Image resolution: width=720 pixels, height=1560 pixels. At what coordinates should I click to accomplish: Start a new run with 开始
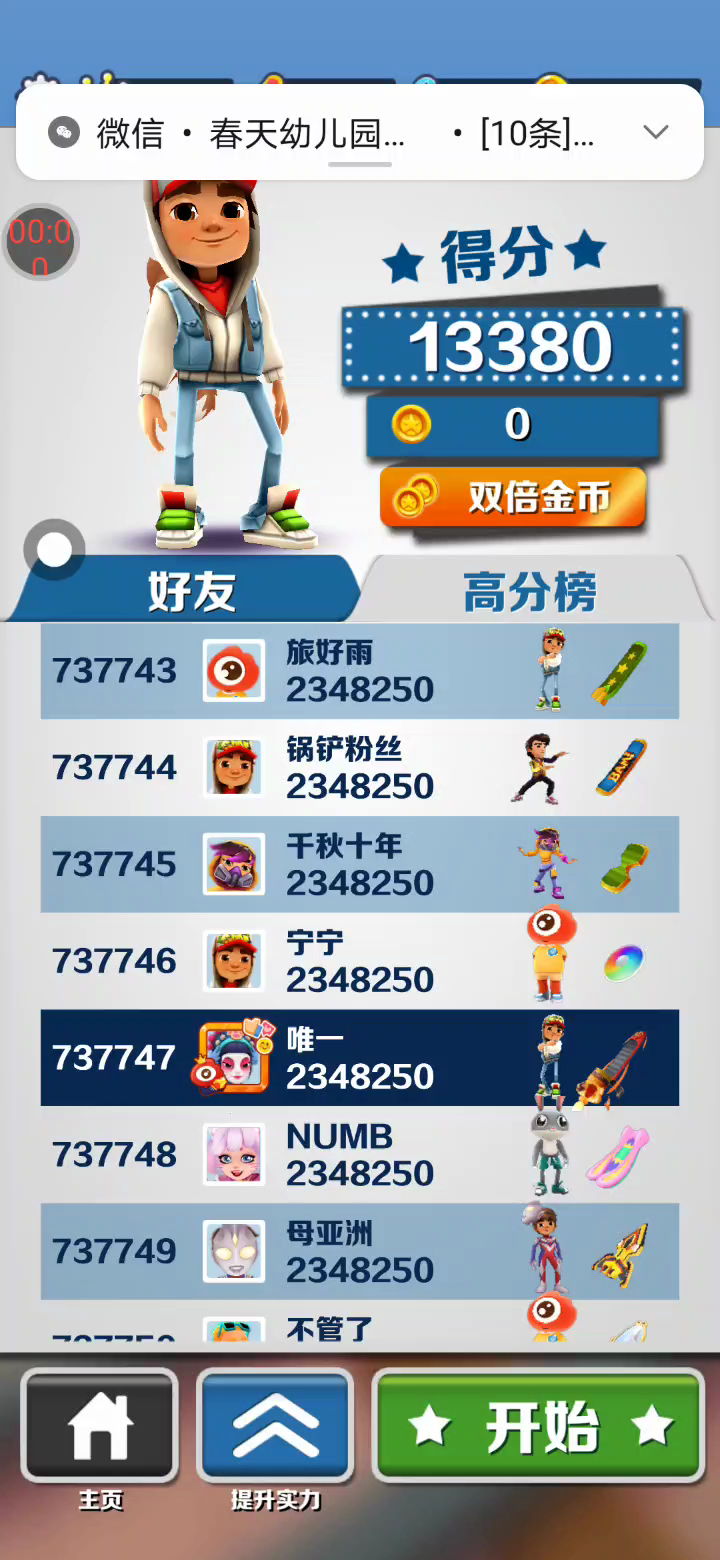(539, 1426)
